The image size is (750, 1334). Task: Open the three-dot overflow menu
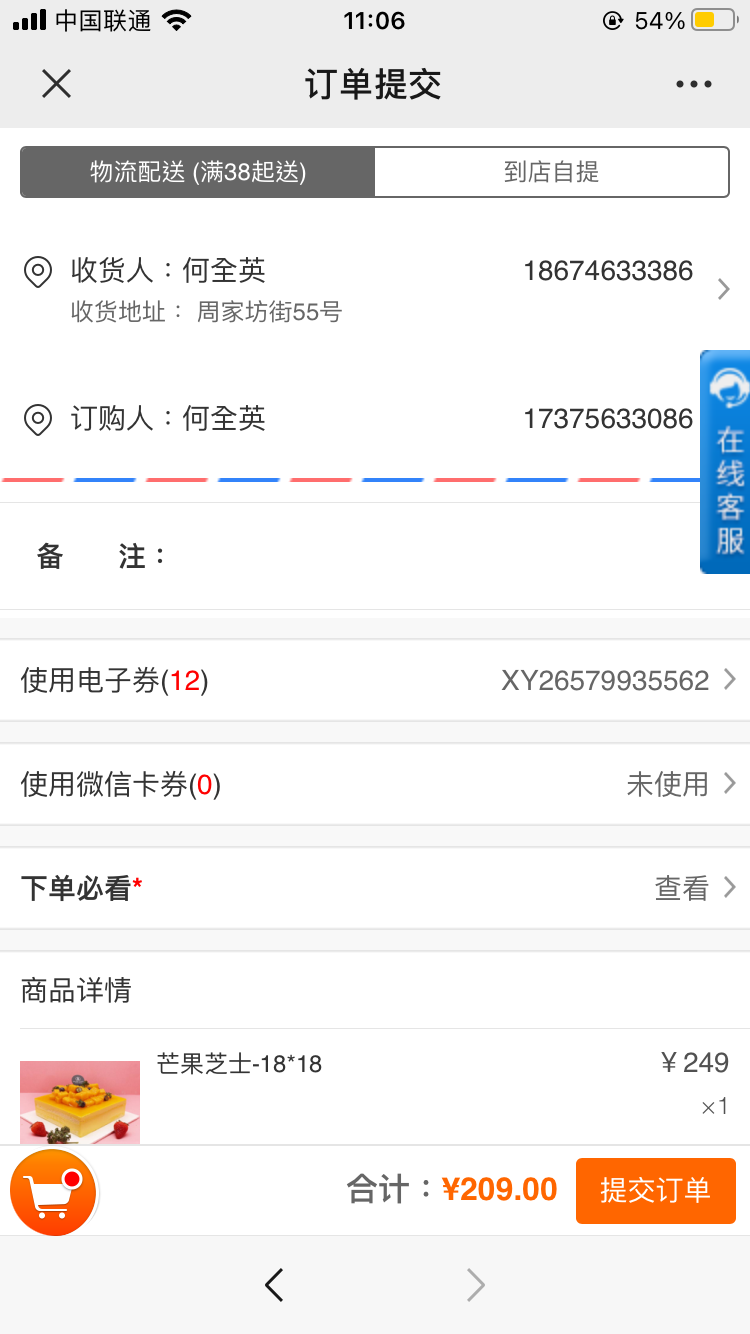(x=694, y=85)
